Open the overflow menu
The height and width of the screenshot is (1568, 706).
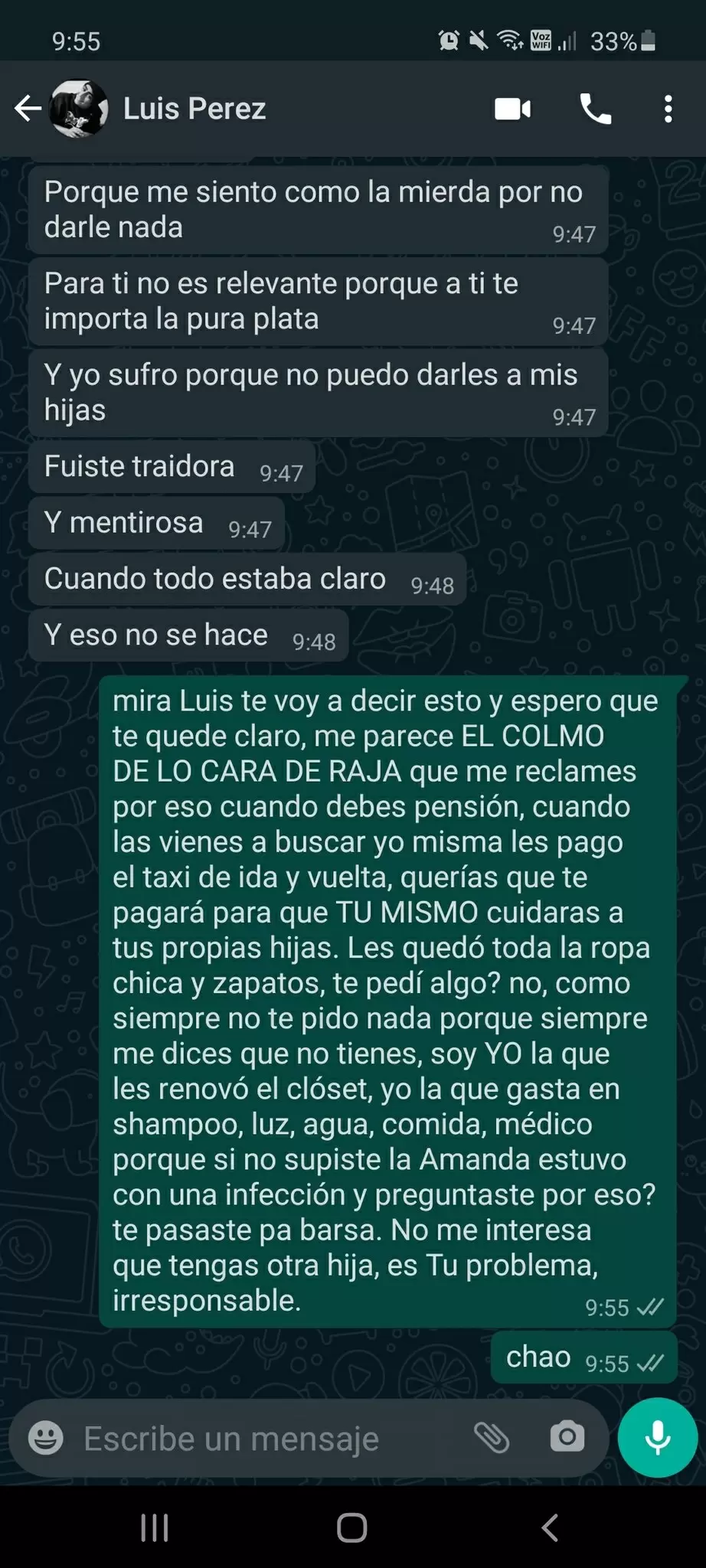tap(668, 109)
